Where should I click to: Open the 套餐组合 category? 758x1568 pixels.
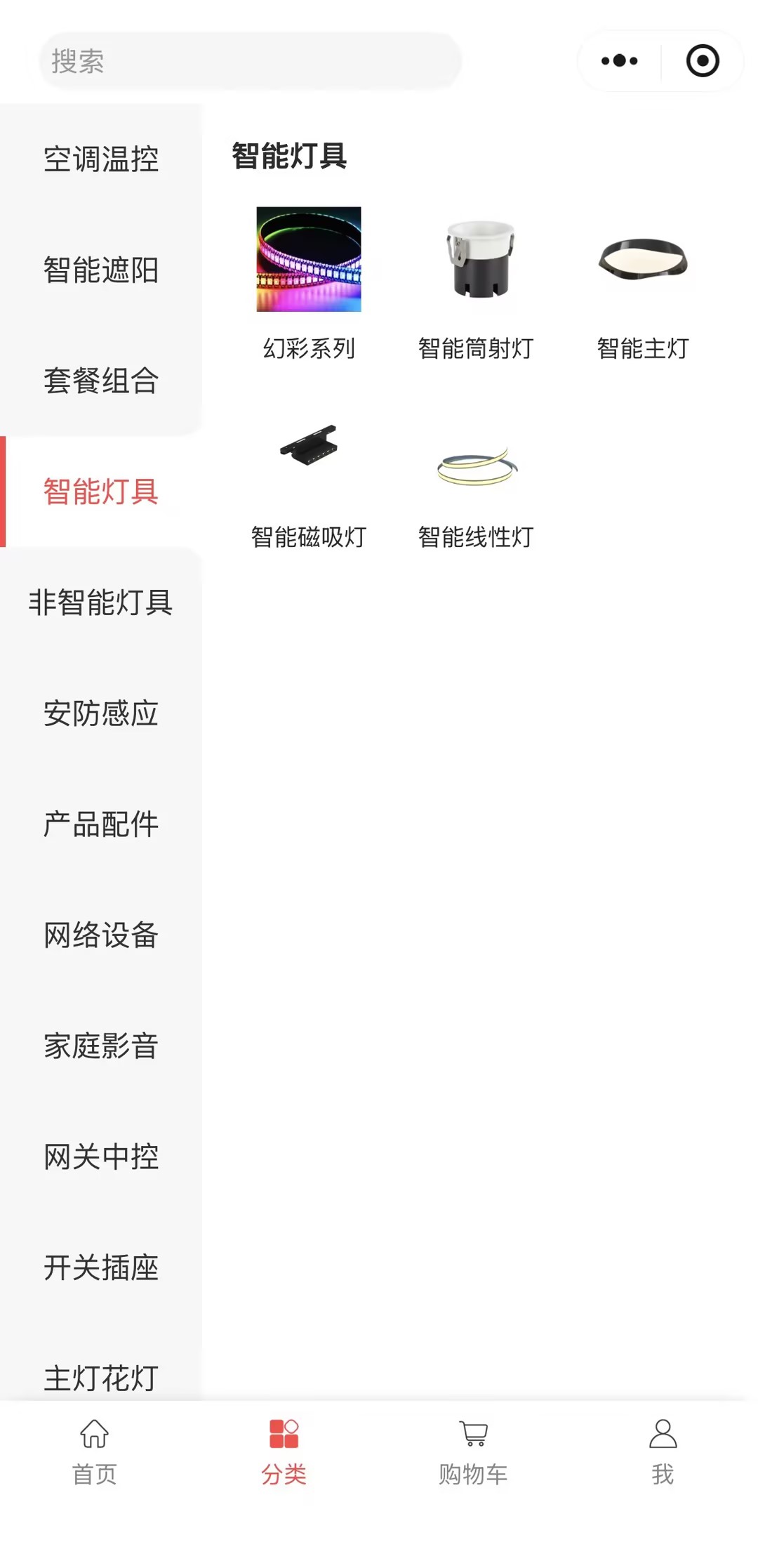[x=101, y=381]
